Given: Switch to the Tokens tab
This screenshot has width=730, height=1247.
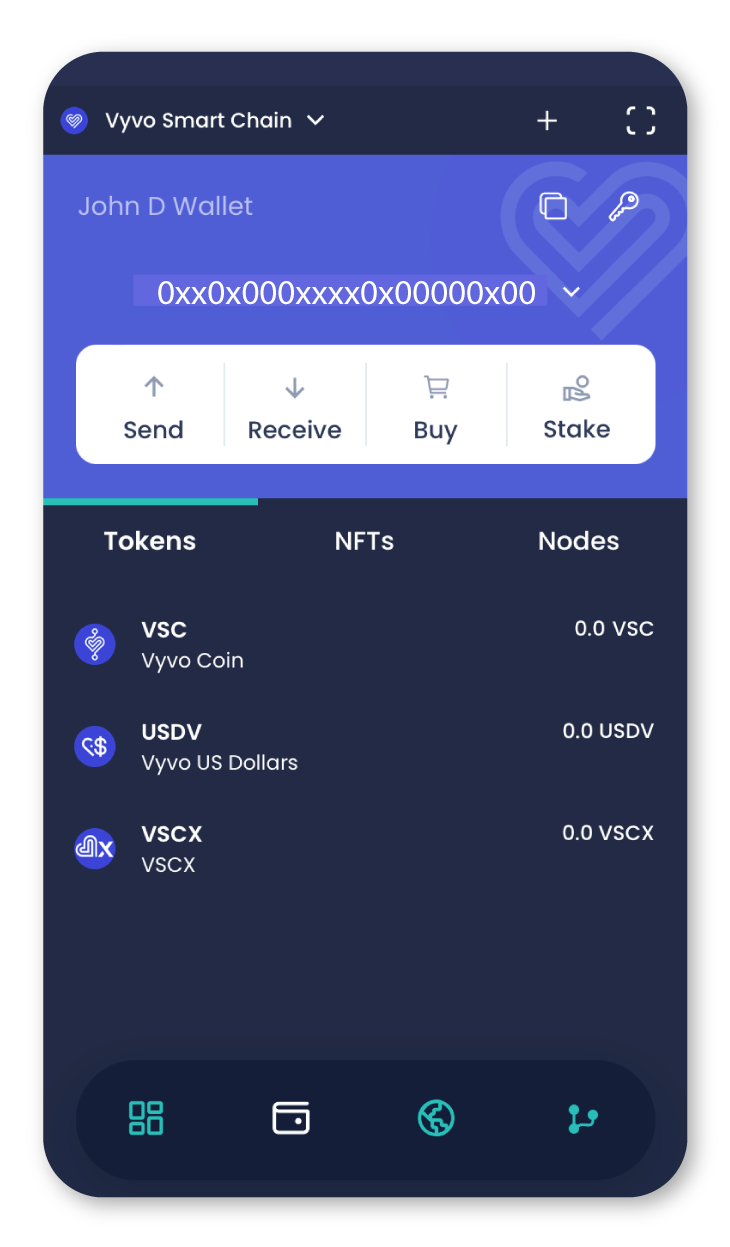Looking at the screenshot, I should pyautogui.click(x=150, y=541).
